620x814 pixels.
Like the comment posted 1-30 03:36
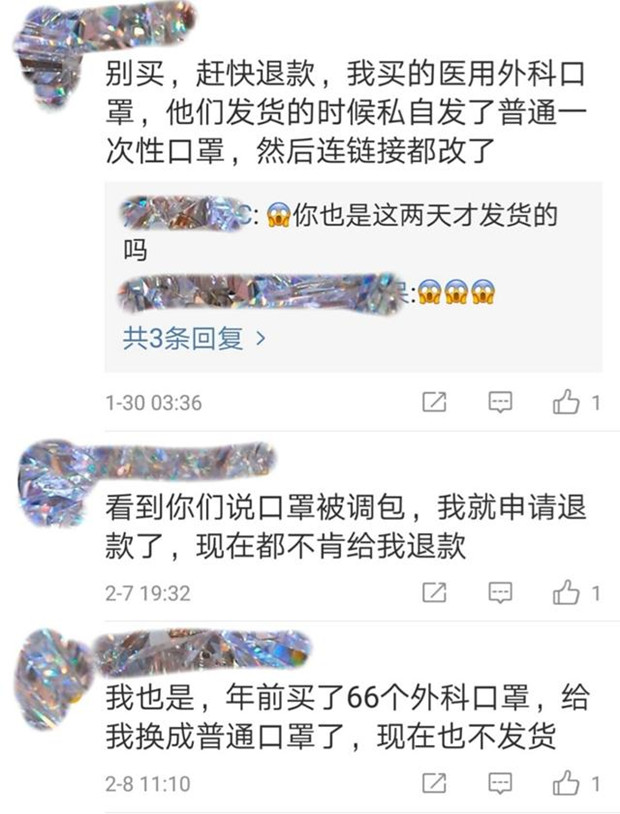(567, 403)
